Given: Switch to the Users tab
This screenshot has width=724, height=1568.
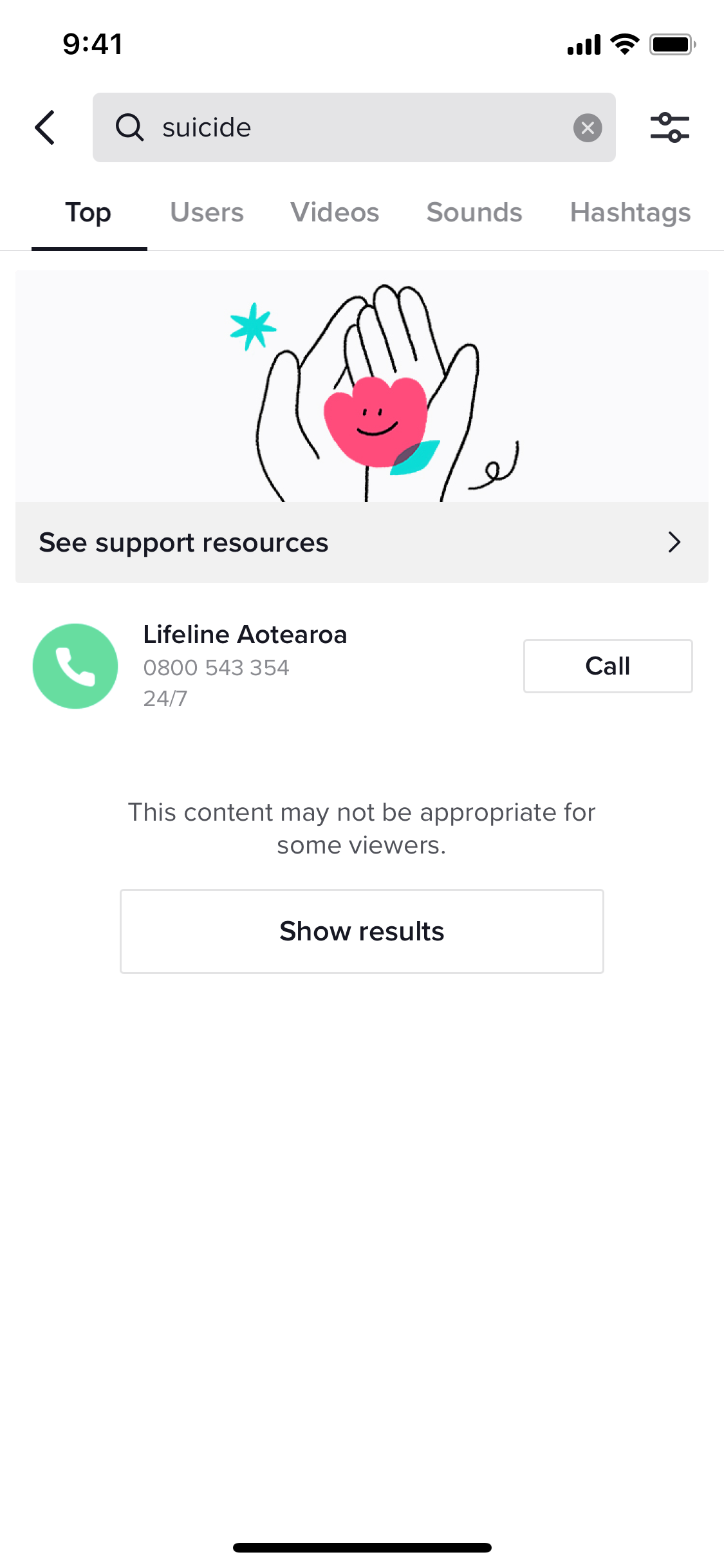Looking at the screenshot, I should click(x=207, y=213).
